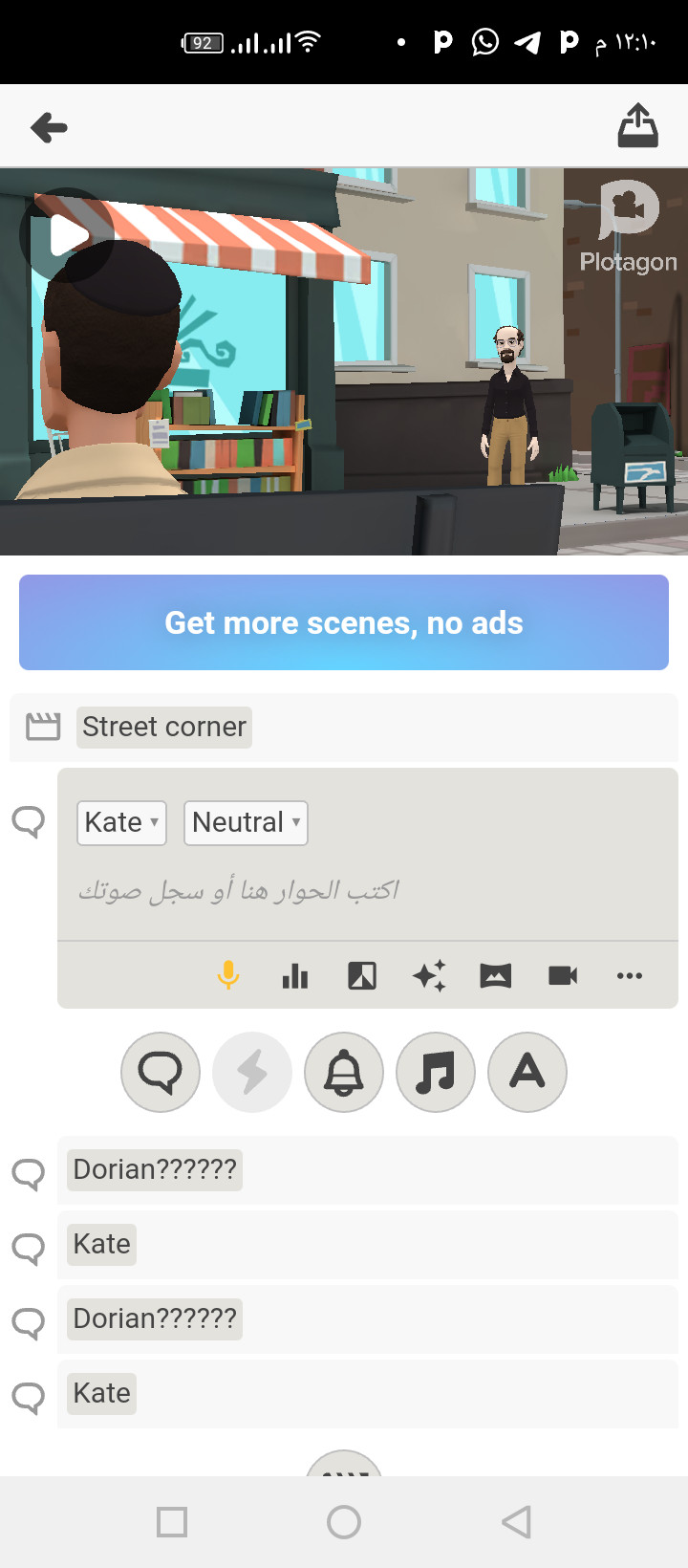Add a text card with the A button
This screenshot has width=688, height=1568.
527,1072
